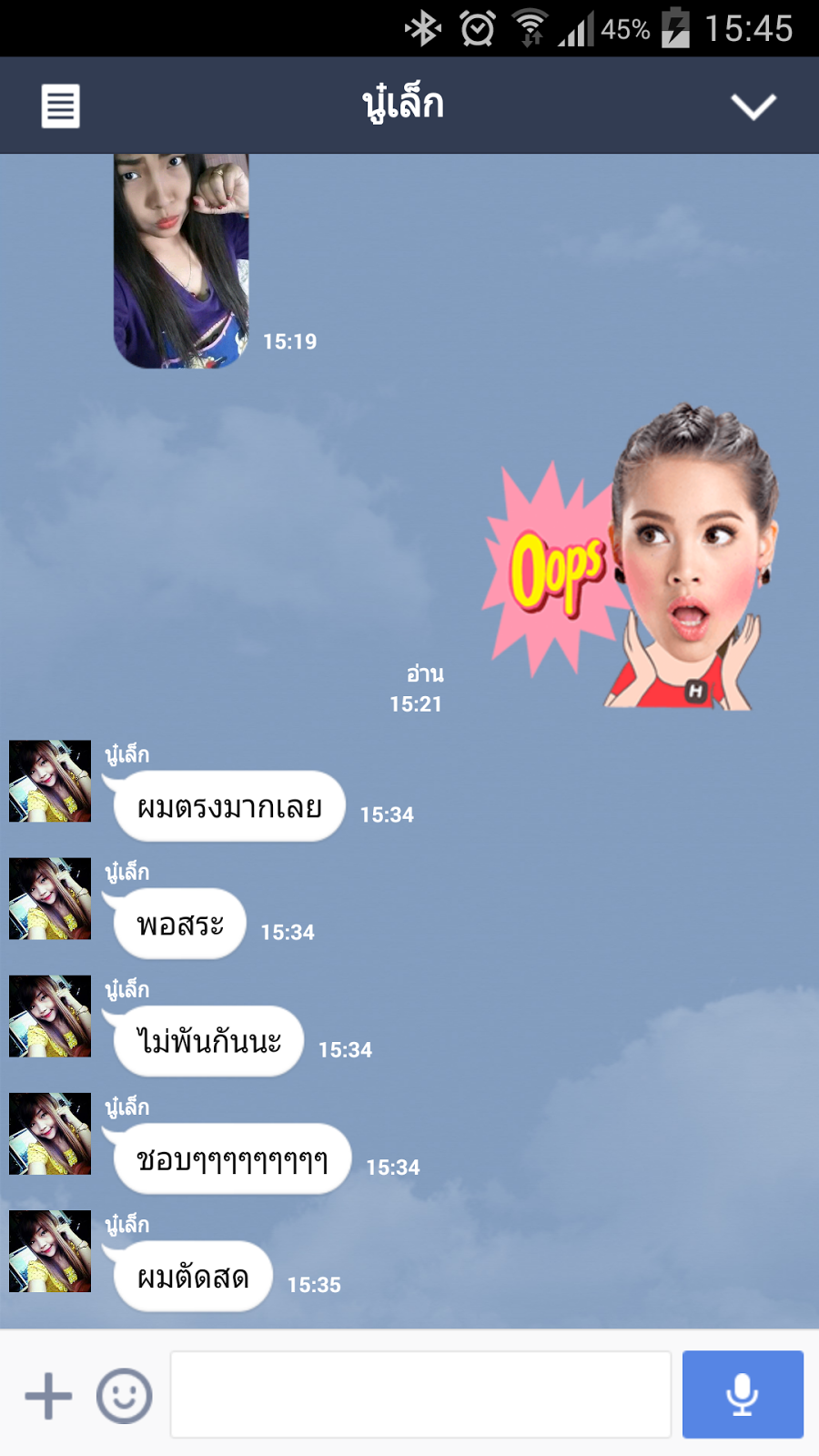
Task: Open sender avatar beside ผมตัดสด message
Action: (50, 1251)
